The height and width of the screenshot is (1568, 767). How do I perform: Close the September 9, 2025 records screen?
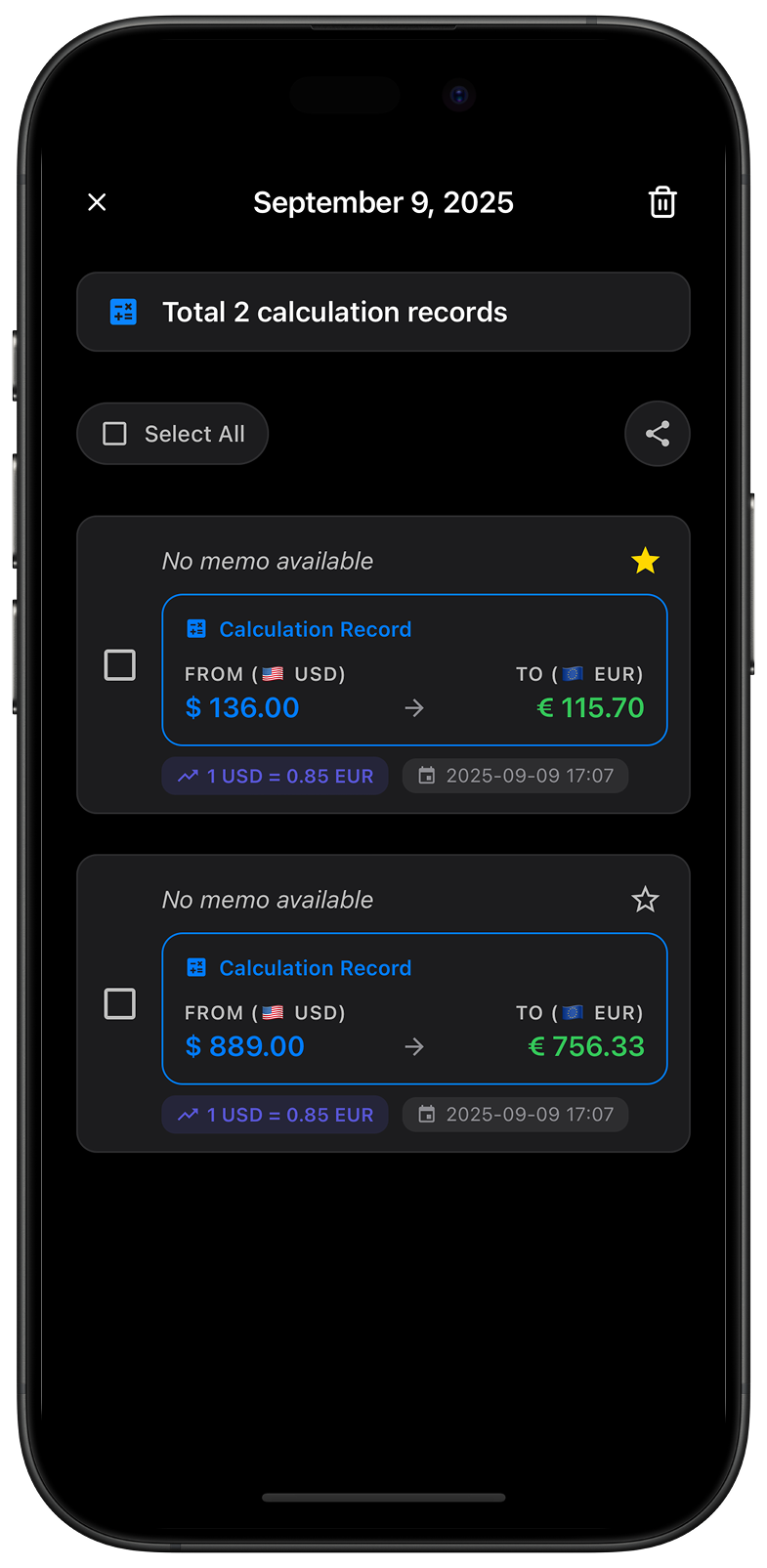[97, 202]
